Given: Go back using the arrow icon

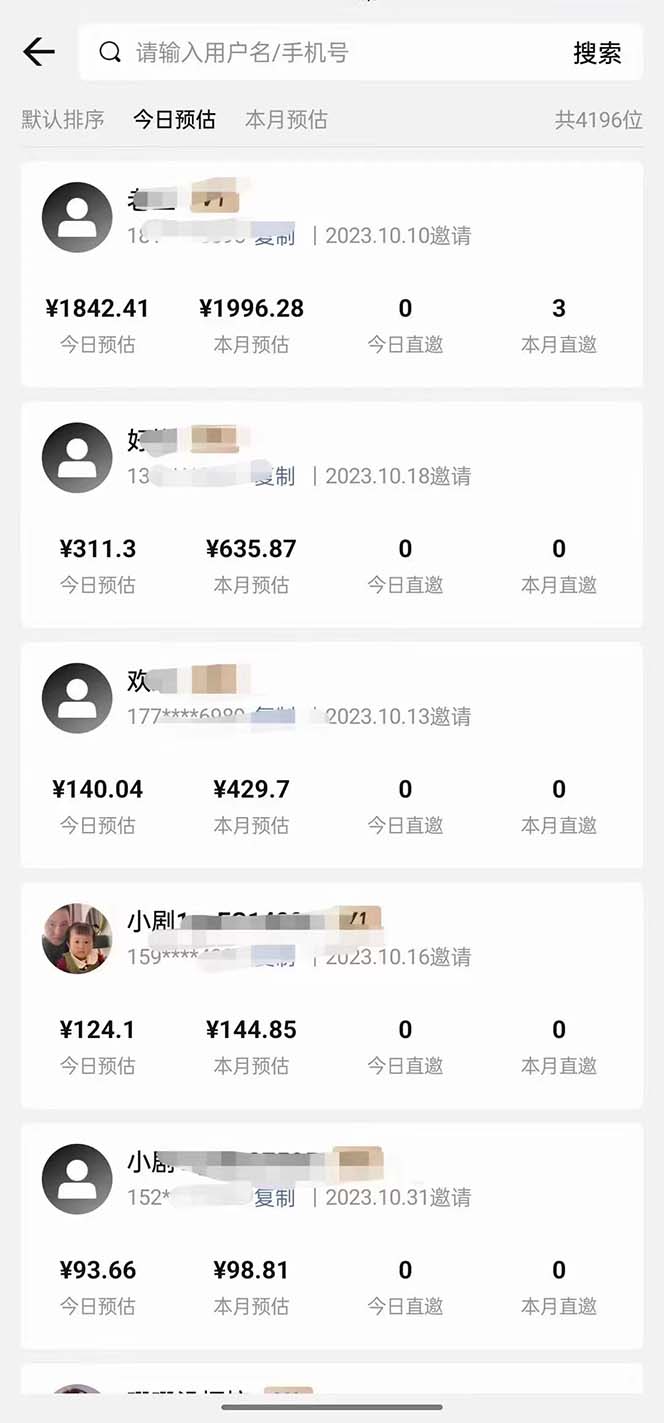Looking at the screenshot, I should (x=39, y=52).
